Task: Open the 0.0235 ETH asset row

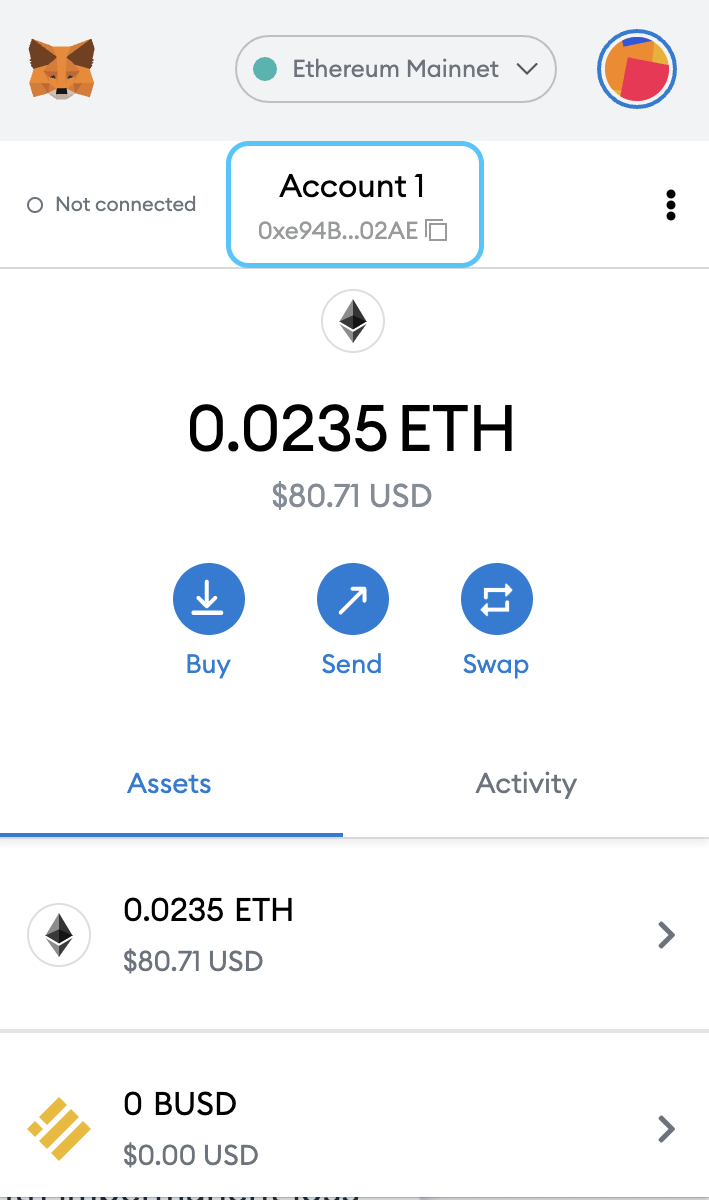Action: click(354, 935)
